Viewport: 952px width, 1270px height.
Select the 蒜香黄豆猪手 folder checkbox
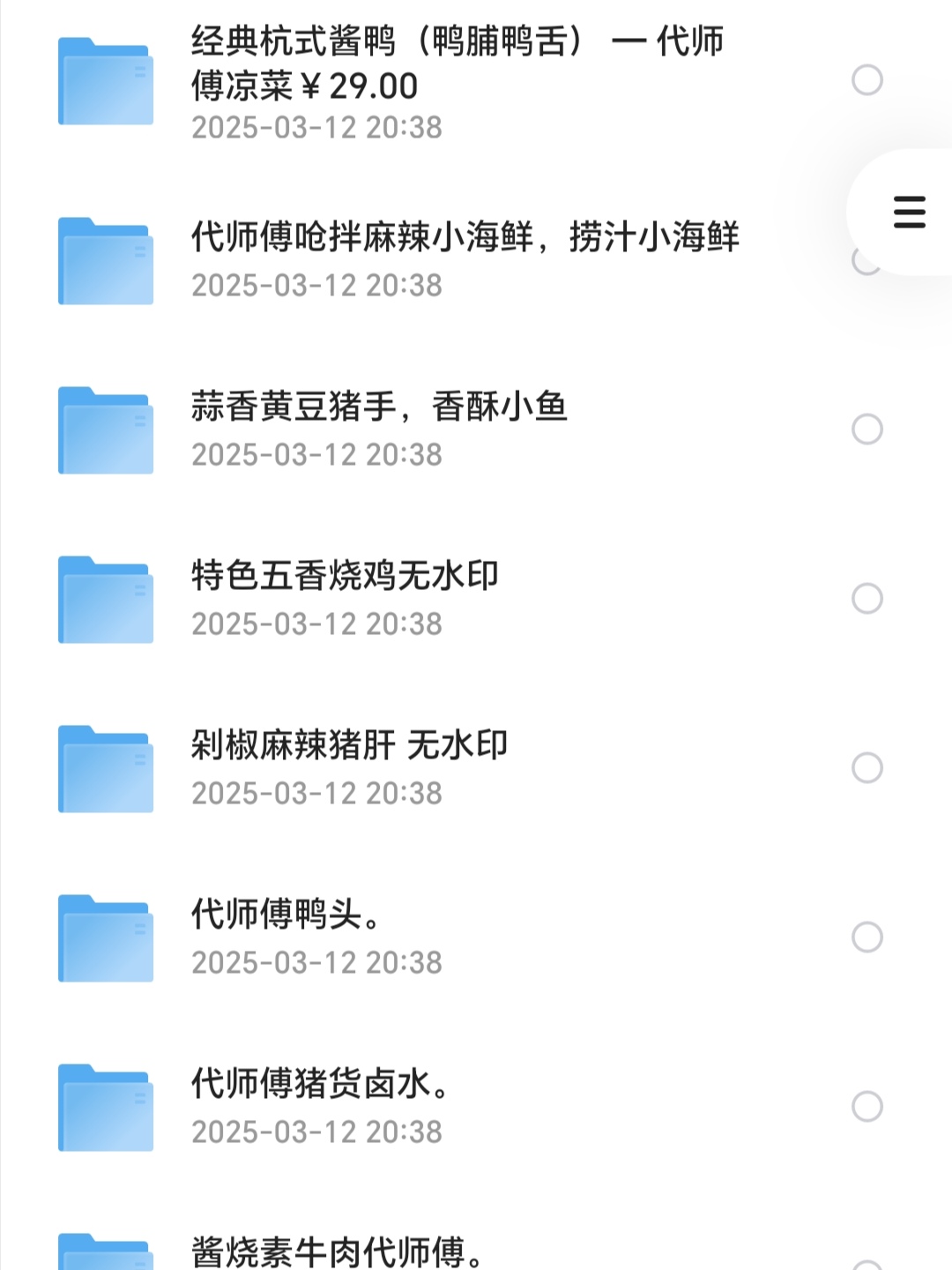tap(867, 430)
